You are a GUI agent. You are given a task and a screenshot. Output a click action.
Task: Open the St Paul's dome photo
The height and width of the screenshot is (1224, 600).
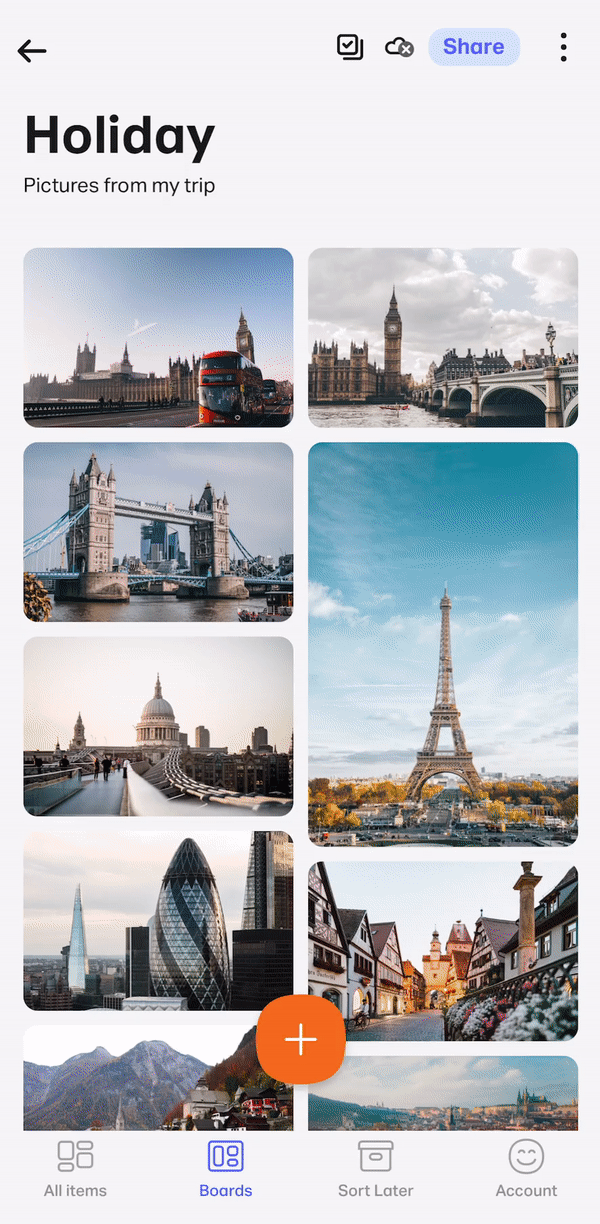158,727
